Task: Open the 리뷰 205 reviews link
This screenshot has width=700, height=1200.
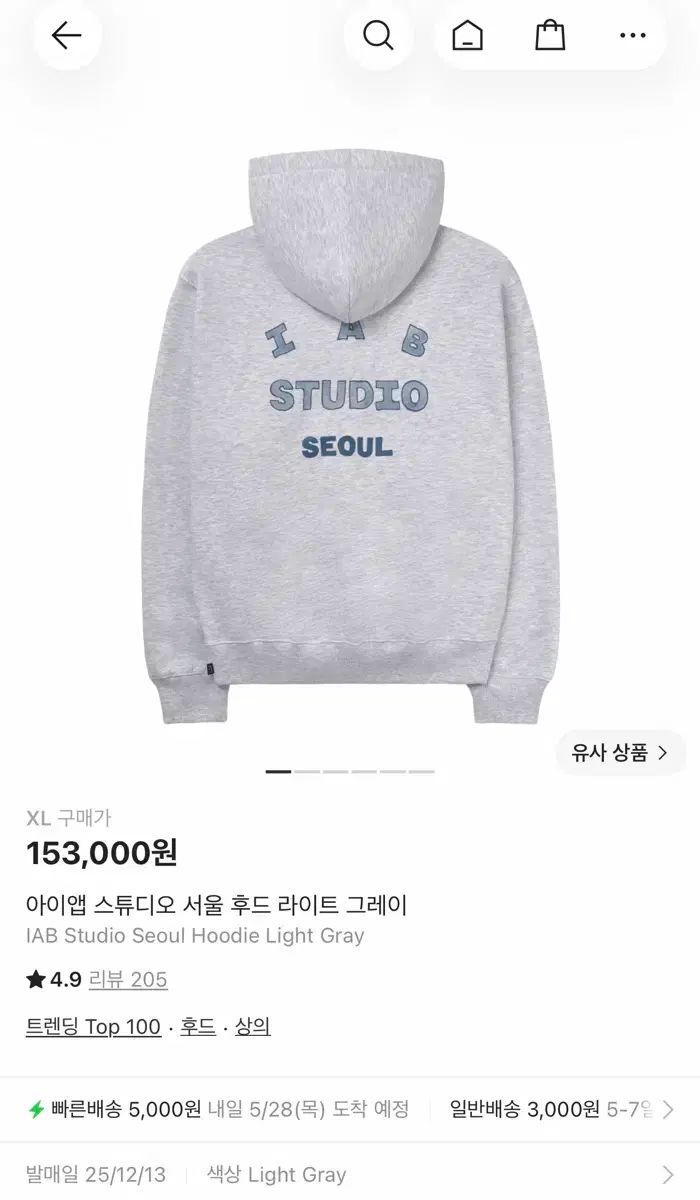Action: tap(128, 979)
